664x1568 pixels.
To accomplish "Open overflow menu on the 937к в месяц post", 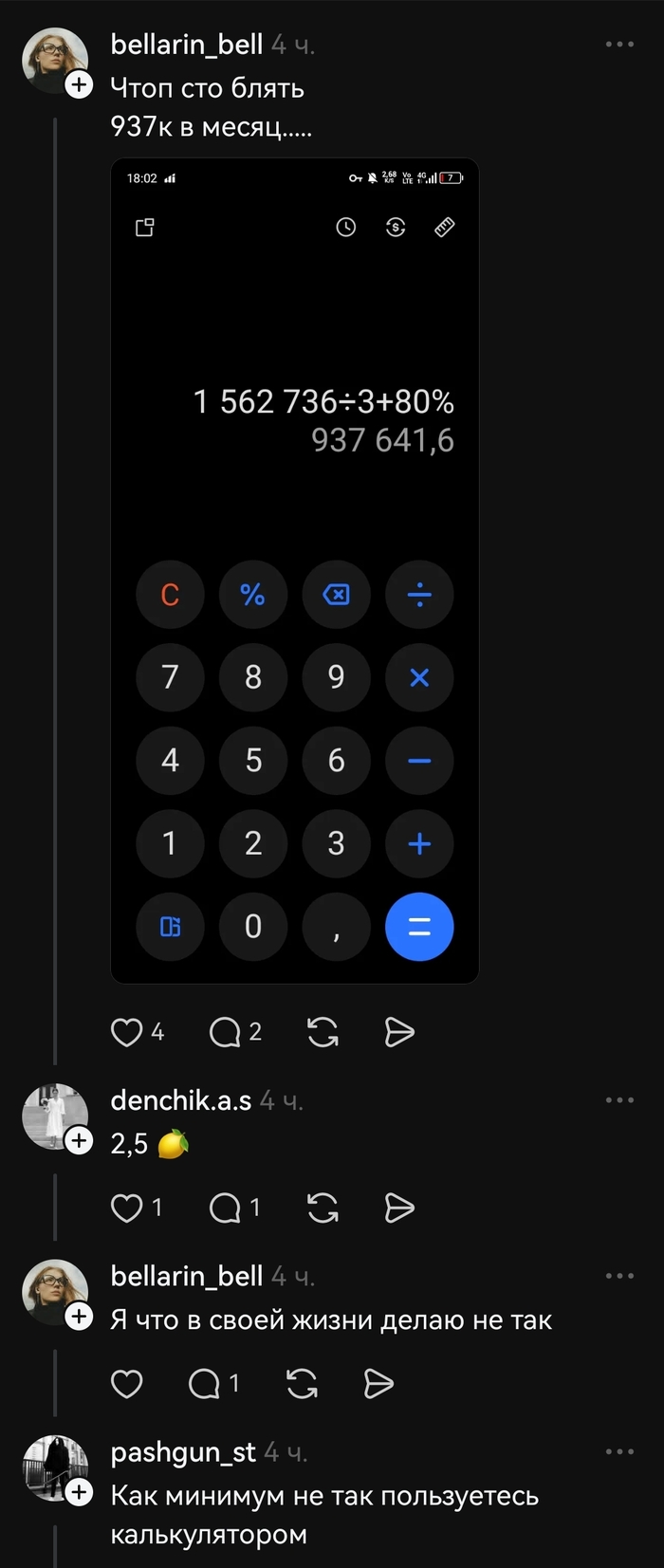I will click(619, 45).
